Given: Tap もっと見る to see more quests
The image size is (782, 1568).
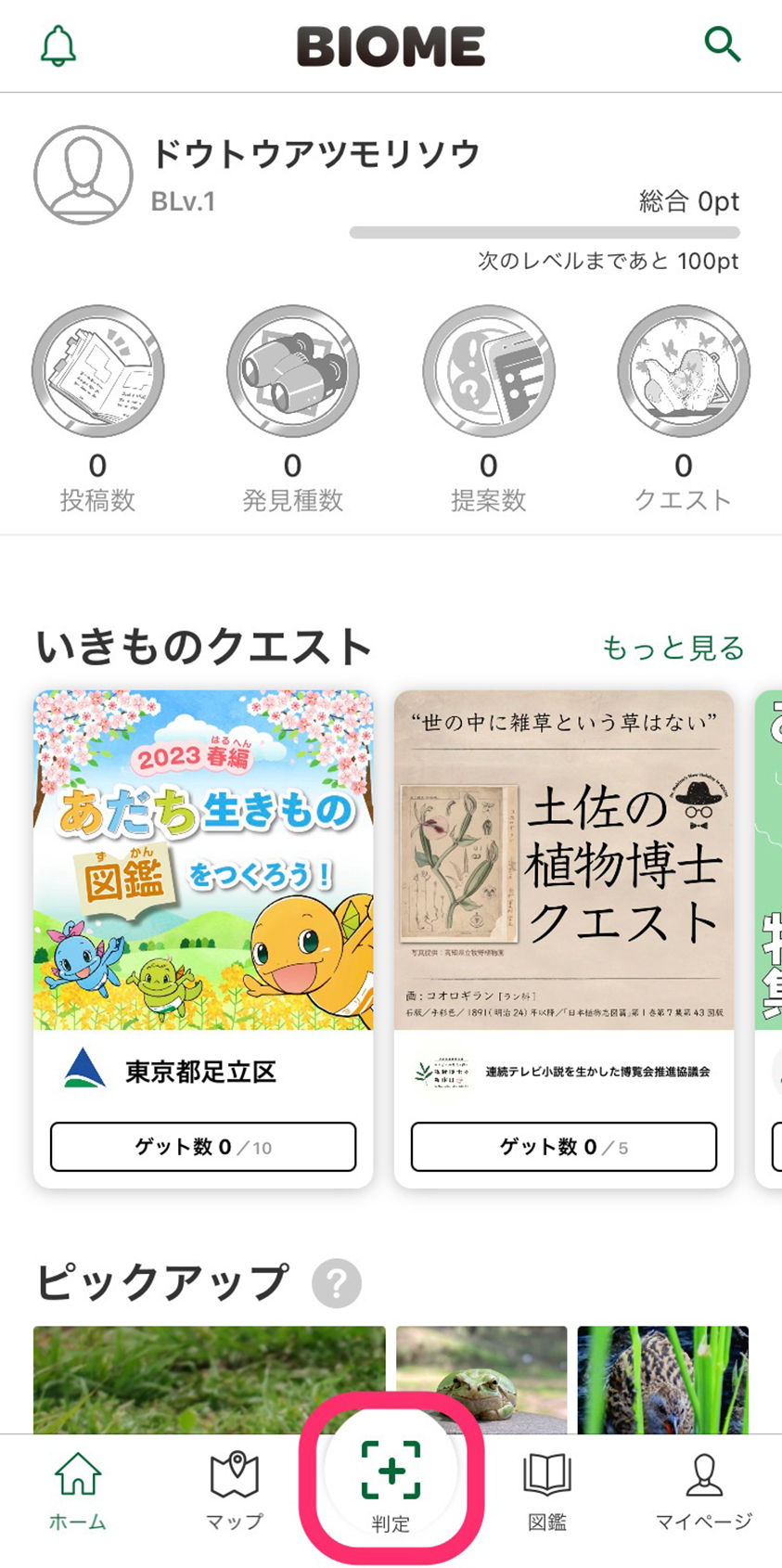Looking at the screenshot, I should tap(673, 648).
